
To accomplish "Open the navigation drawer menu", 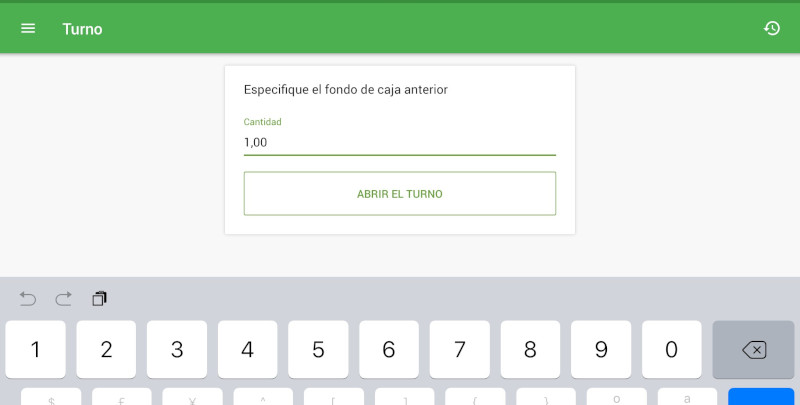I will [x=28, y=29].
